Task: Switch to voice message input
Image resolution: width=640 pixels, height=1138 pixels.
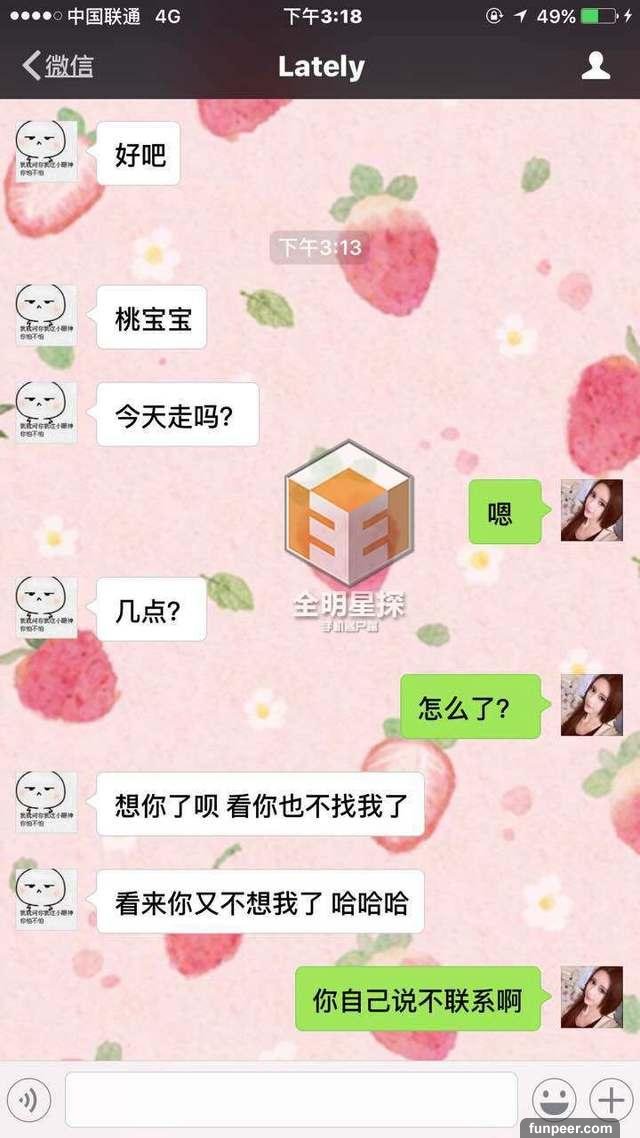Action: coord(31,1101)
